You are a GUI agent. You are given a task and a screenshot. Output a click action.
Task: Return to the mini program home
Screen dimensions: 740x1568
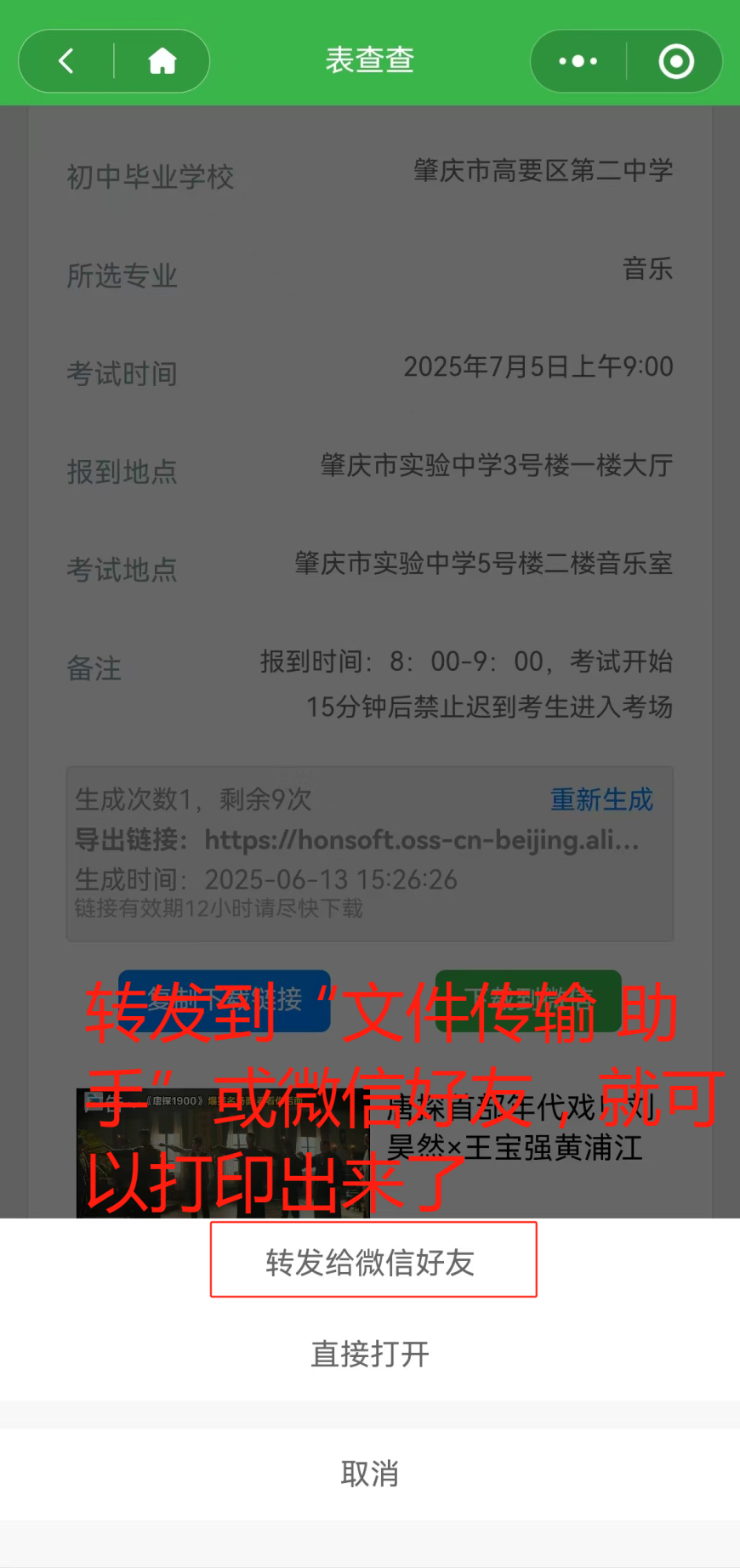click(162, 61)
